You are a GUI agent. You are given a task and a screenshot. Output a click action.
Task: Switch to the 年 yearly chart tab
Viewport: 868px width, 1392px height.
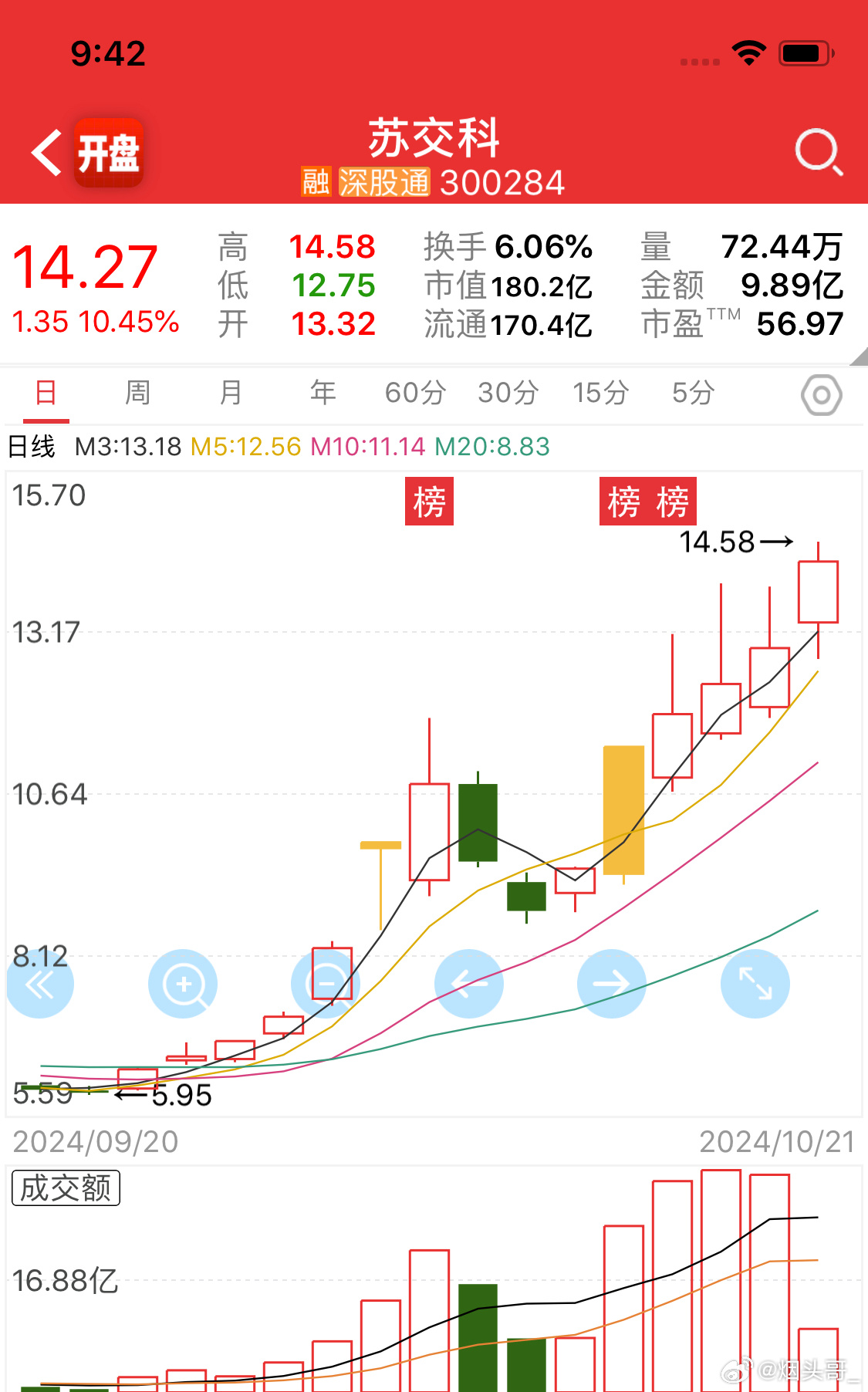[323, 393]
